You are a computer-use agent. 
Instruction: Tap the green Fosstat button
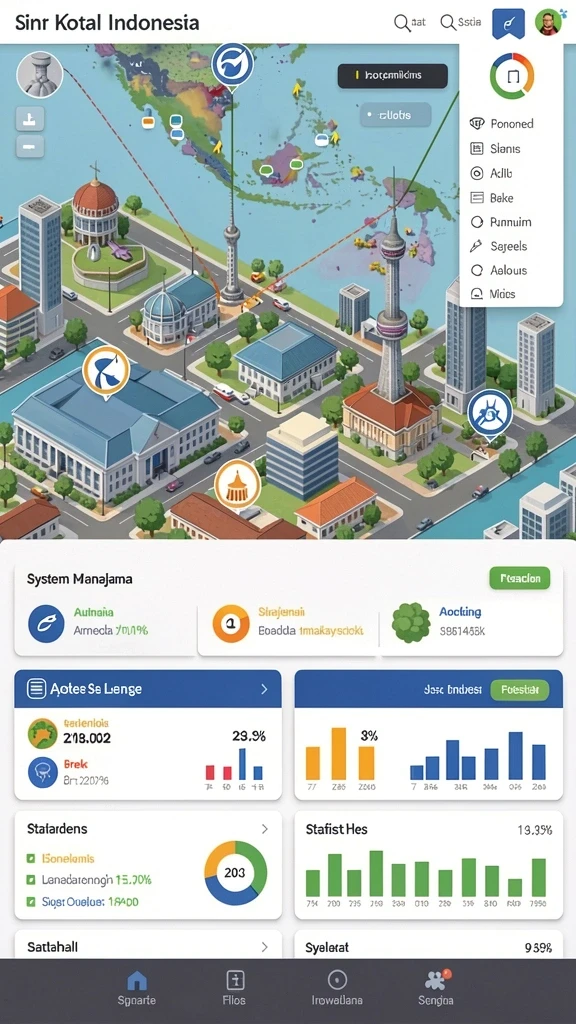click(x=519, y=689)
